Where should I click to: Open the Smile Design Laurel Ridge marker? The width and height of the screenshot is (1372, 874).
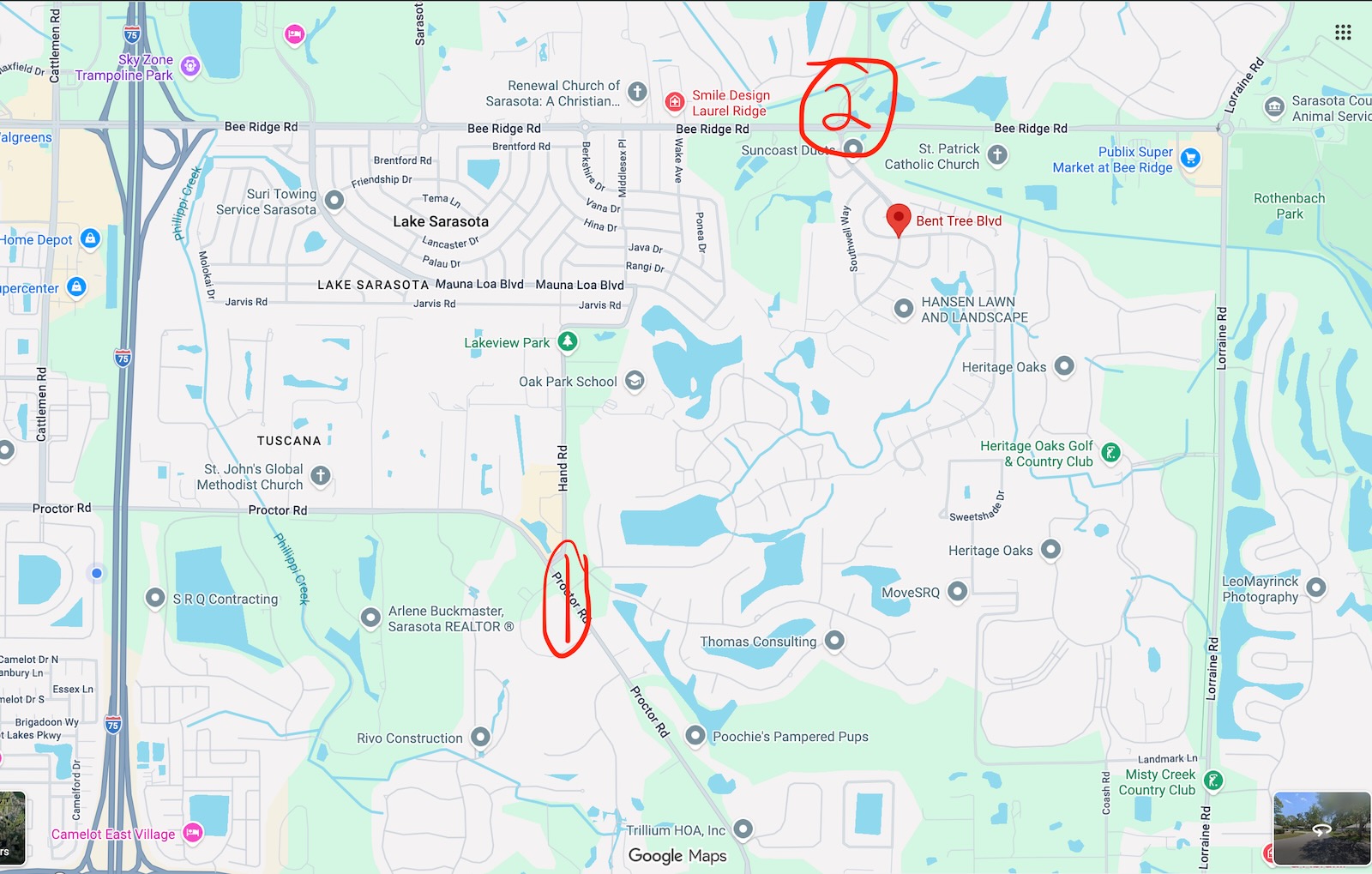(x=675, y=102)
